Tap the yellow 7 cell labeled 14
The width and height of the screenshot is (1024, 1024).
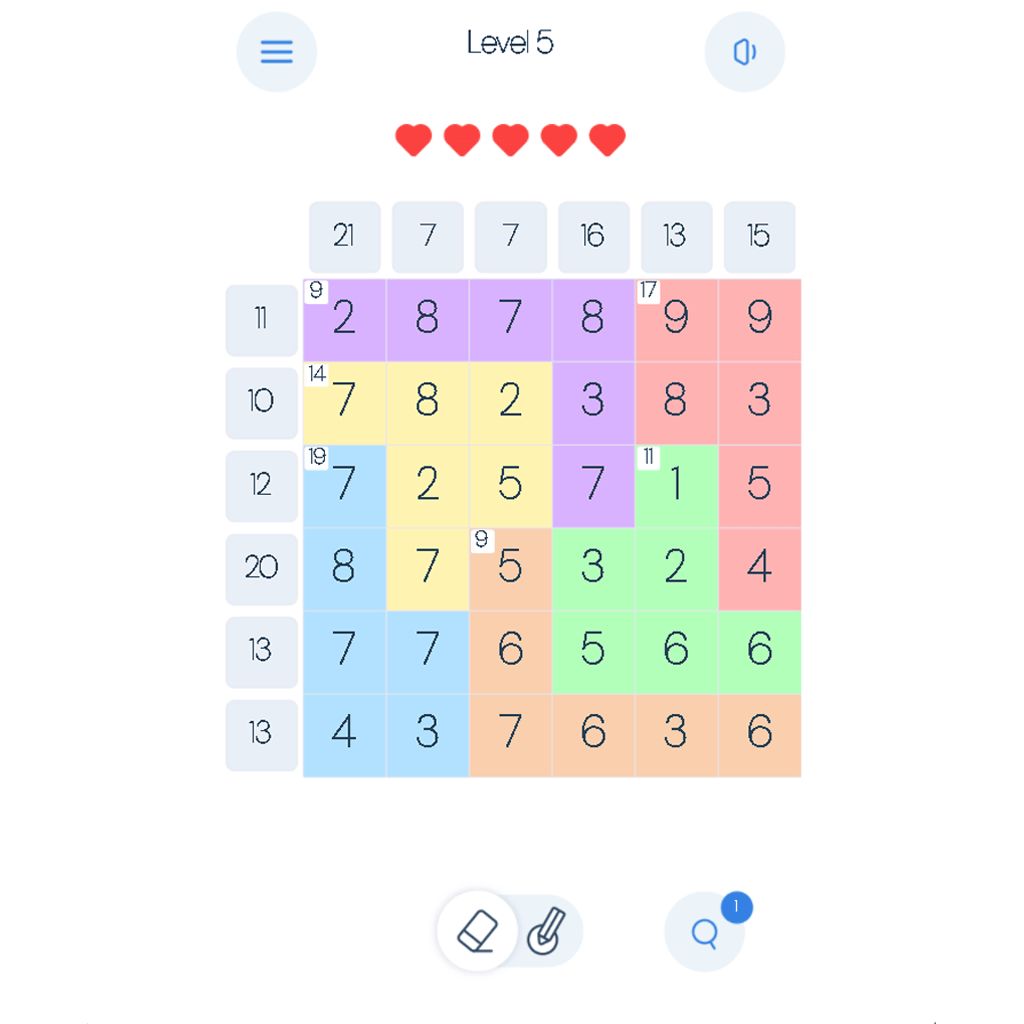[344, 403]
